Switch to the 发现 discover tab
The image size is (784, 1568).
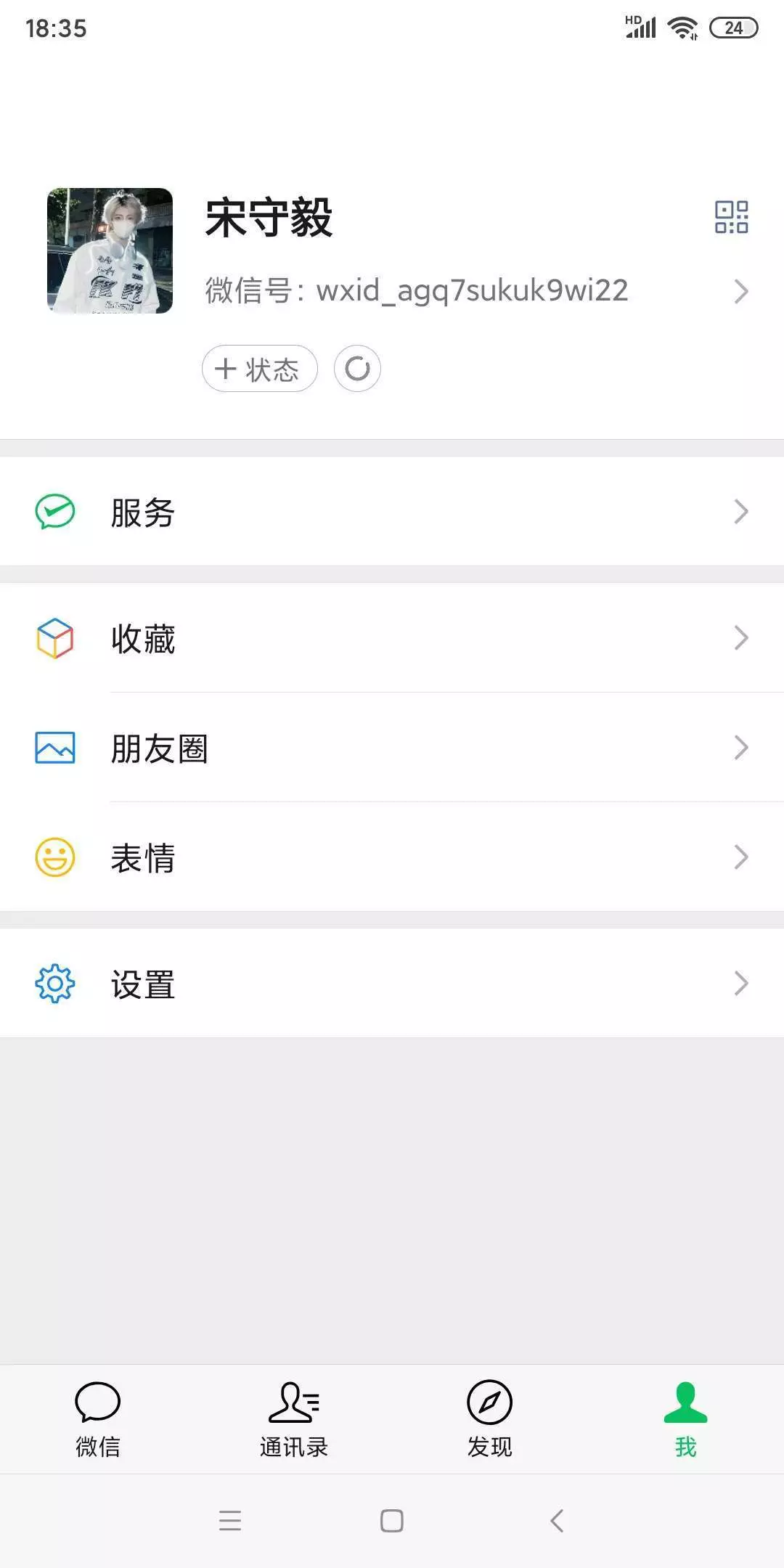point(490,1419)
